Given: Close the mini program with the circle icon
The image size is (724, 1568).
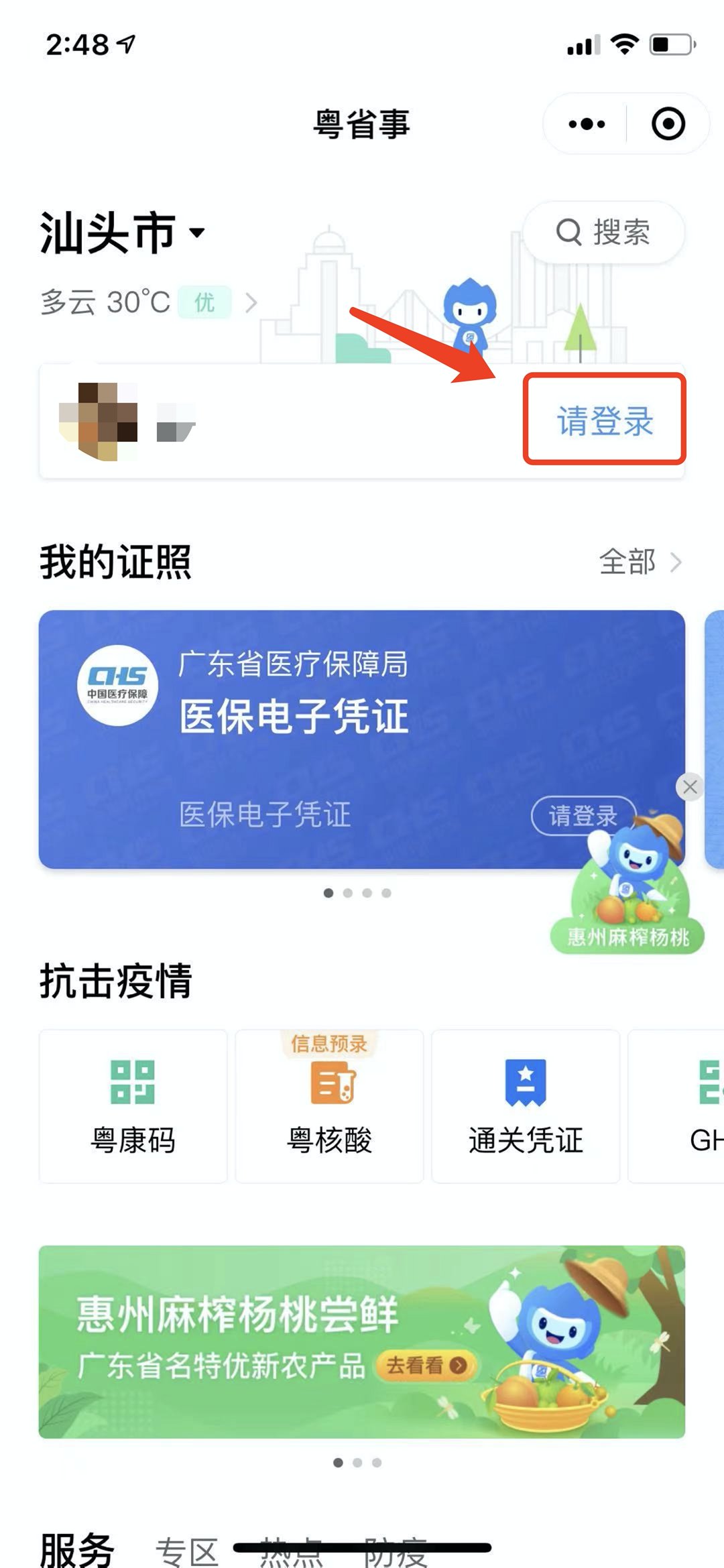Looking at the screenshot, I should [668, 124].
